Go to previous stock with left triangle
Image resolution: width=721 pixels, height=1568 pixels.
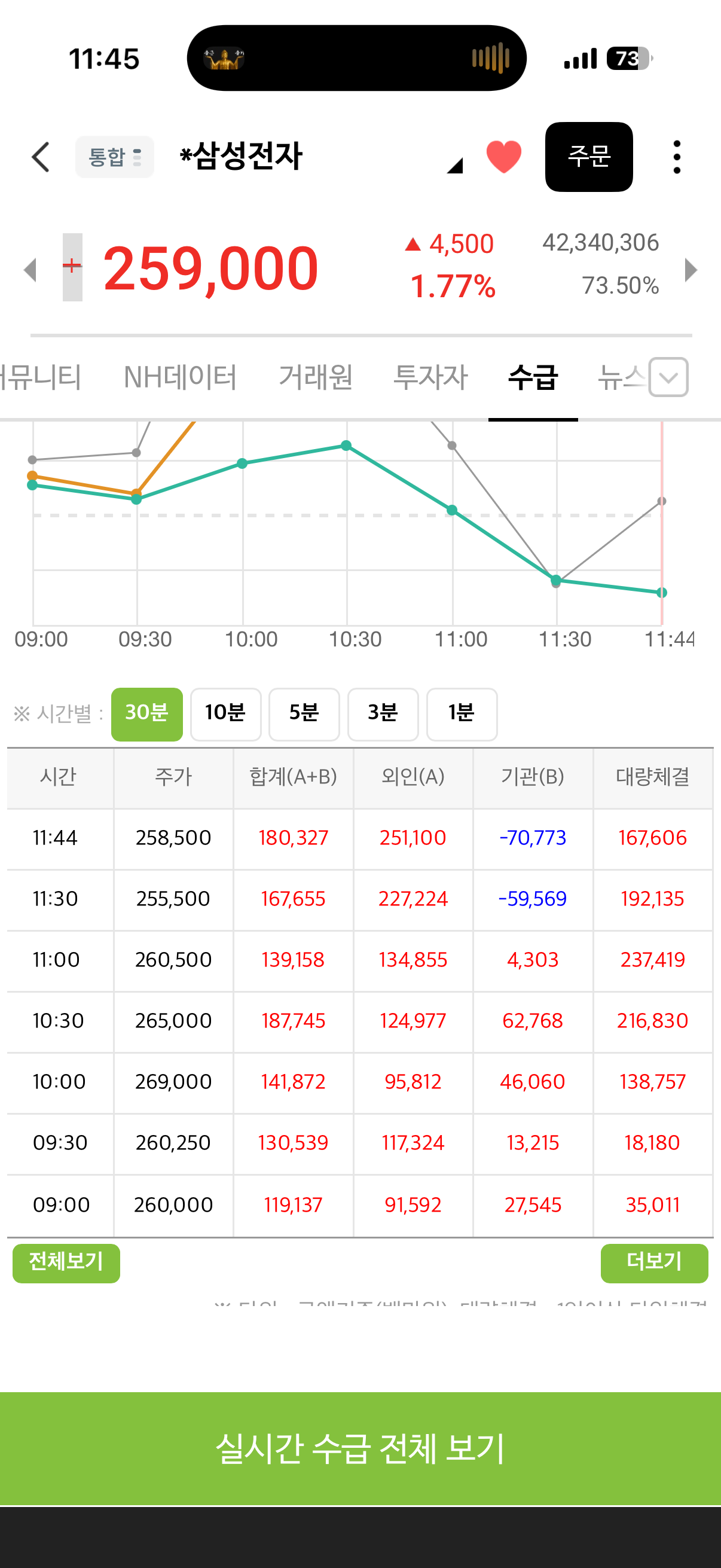click(30, 269)
